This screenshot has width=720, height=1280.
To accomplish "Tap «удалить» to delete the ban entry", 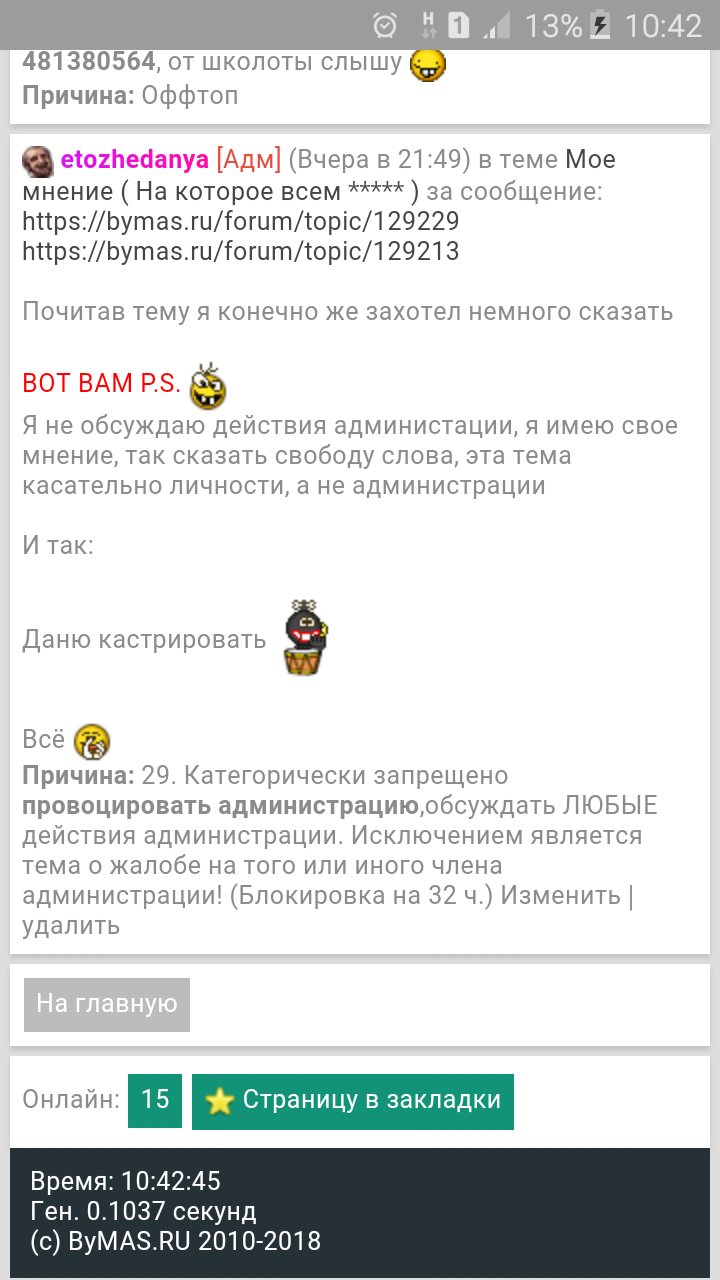I will coord(71,925).
